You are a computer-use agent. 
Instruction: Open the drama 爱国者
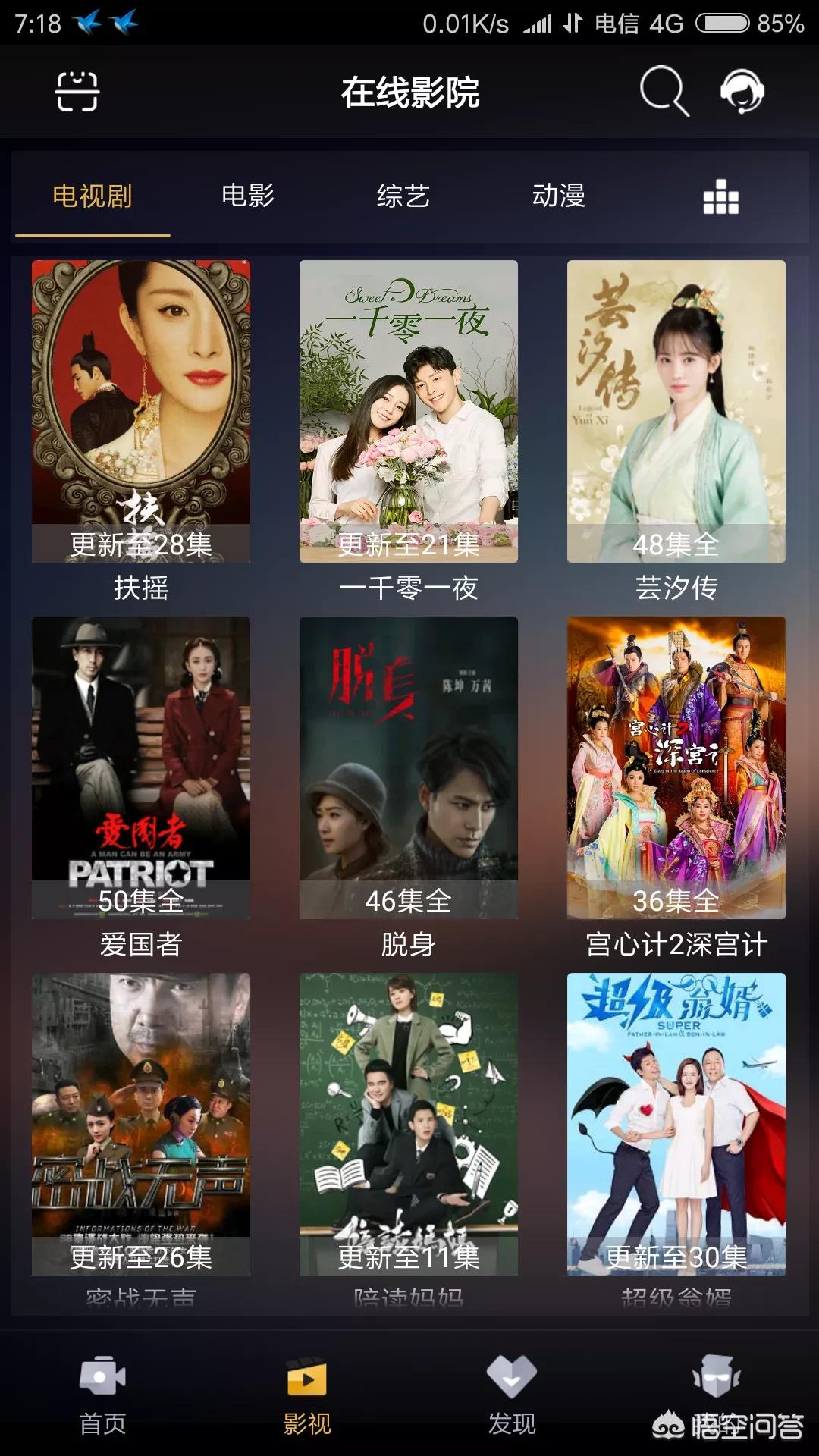141,767
